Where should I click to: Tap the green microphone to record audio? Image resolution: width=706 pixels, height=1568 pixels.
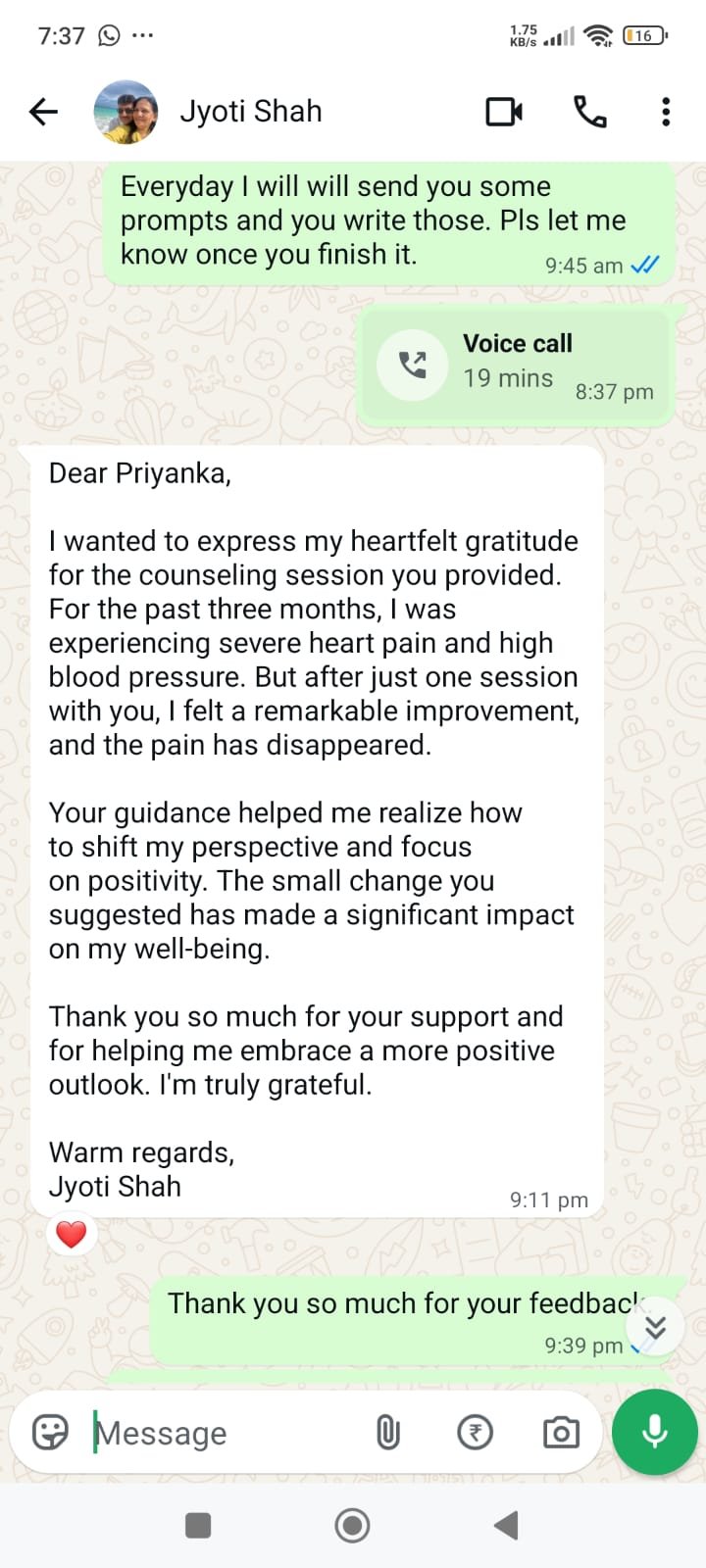point(653,1432)
